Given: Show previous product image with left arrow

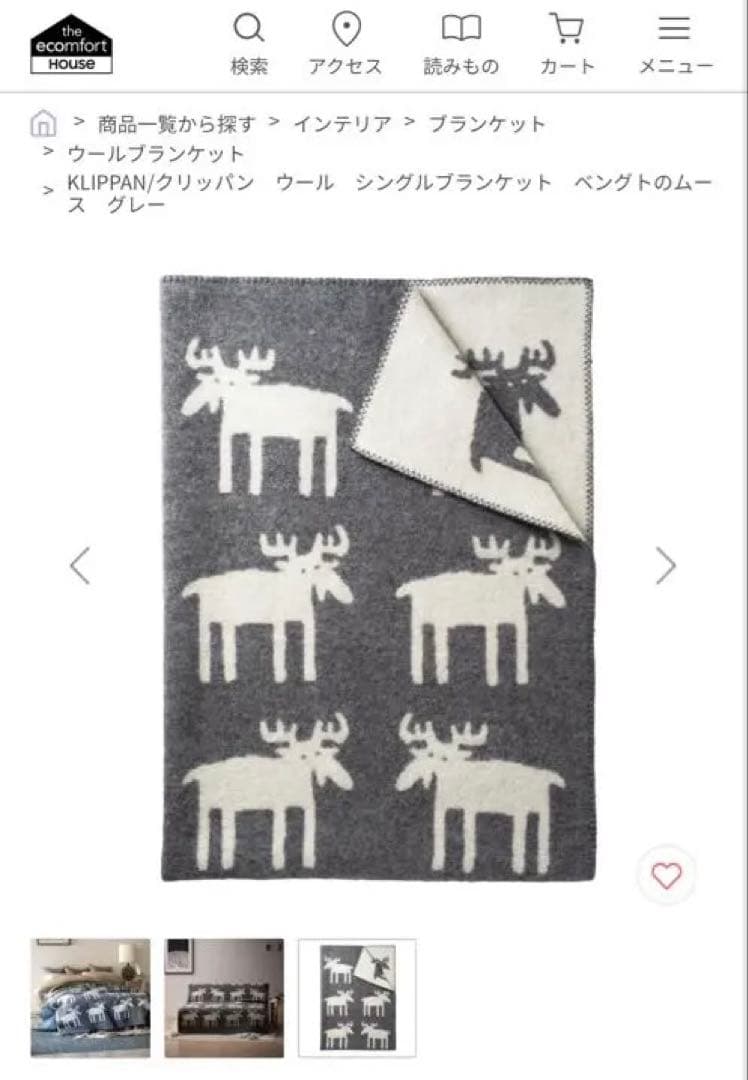Looking at the screenshot, I should pos(80,566).
